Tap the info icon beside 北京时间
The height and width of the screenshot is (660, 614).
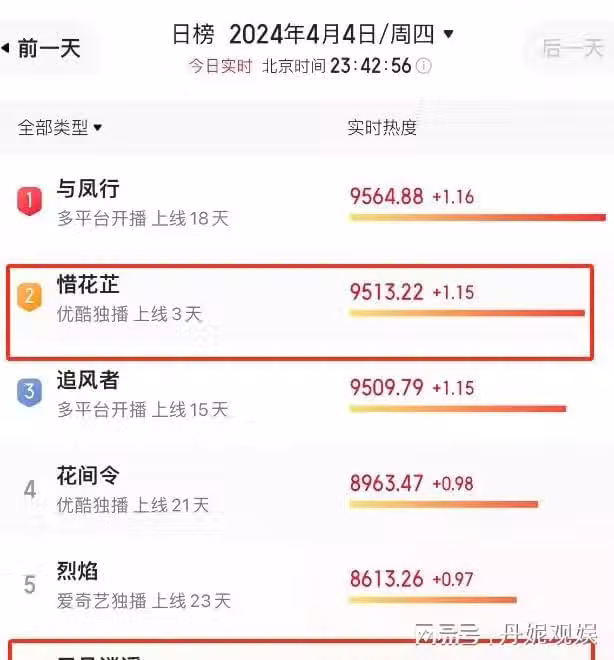(x=424, y=66)
